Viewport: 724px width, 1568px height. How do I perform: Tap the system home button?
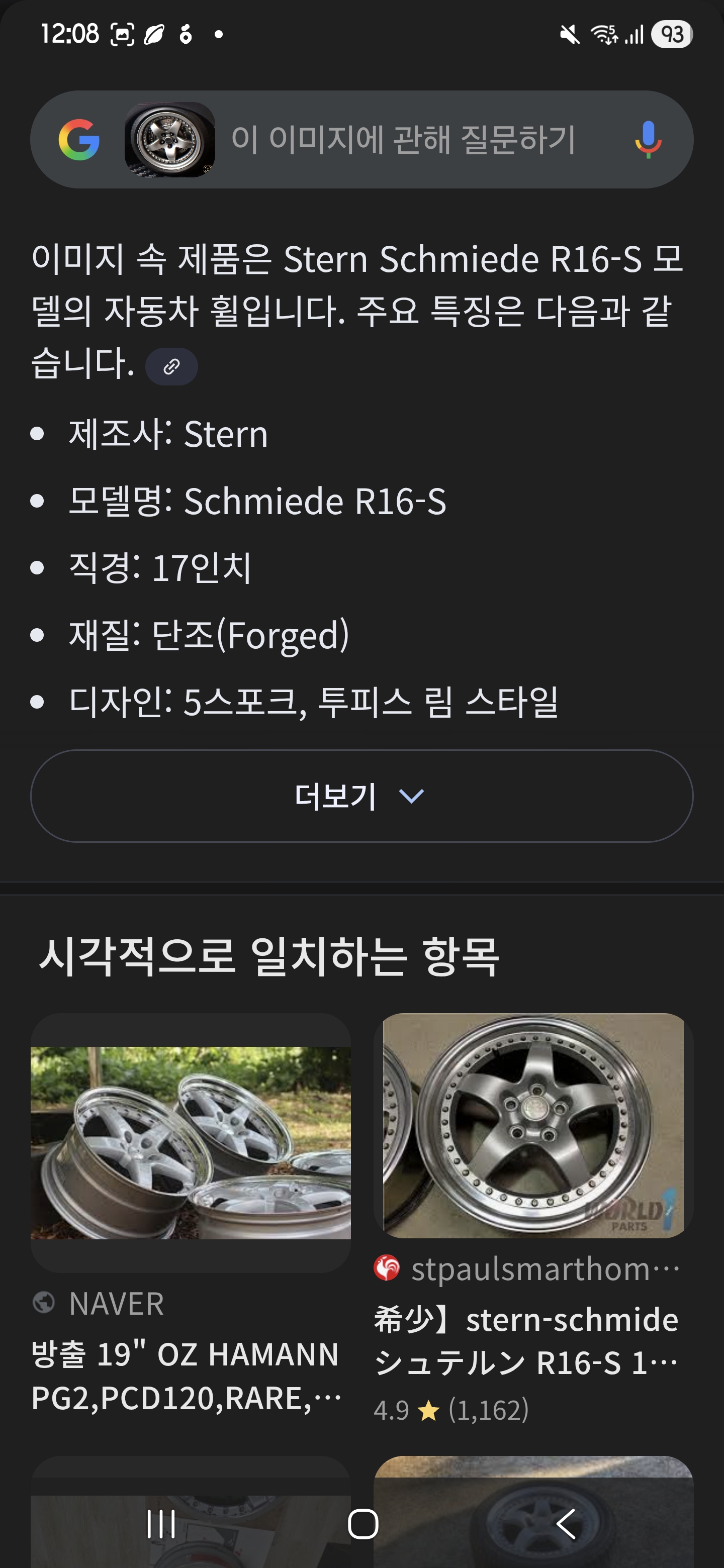363,1524
